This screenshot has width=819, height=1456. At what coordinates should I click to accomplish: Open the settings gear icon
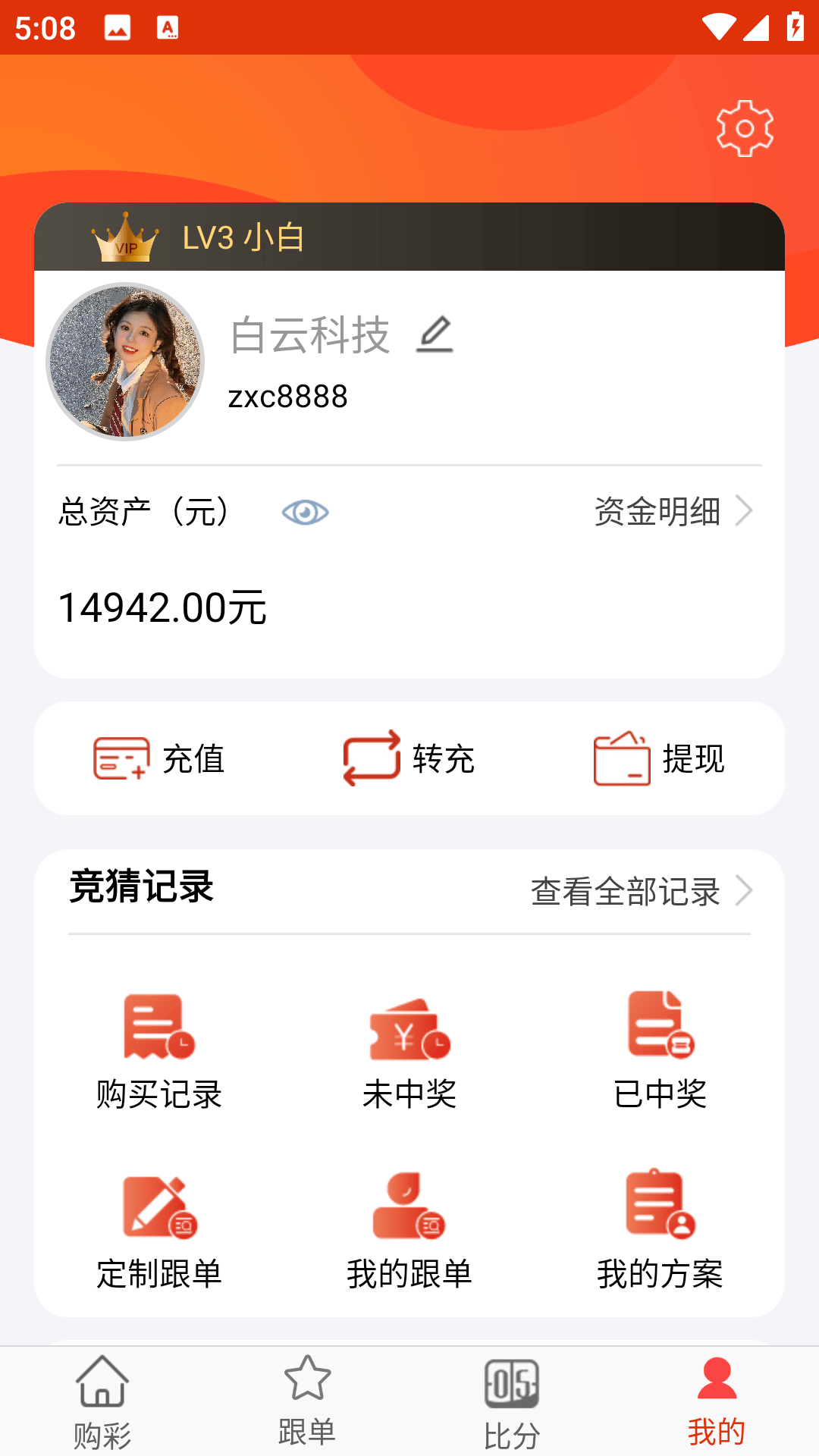[745, 128]
